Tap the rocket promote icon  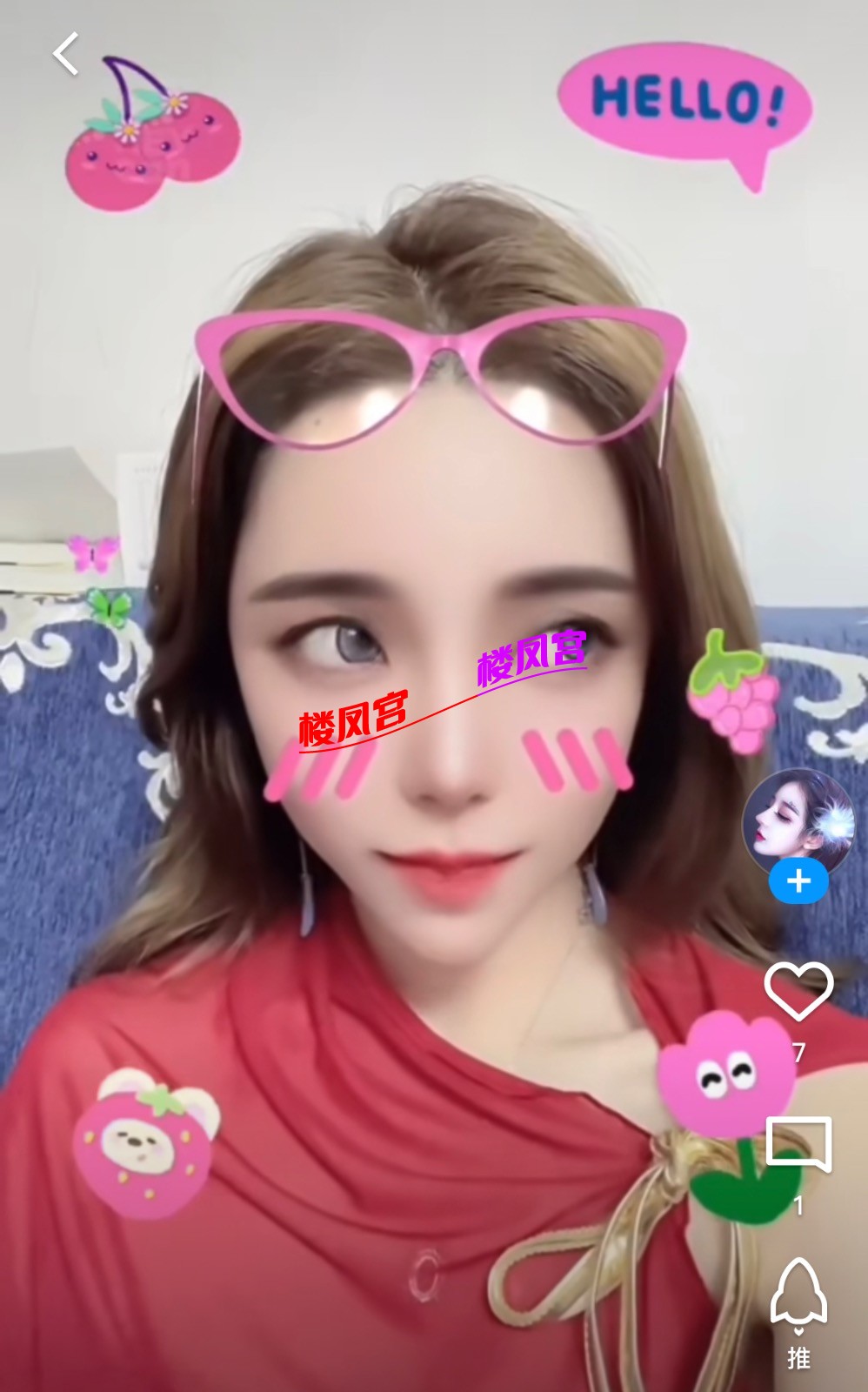point(798,1294)
